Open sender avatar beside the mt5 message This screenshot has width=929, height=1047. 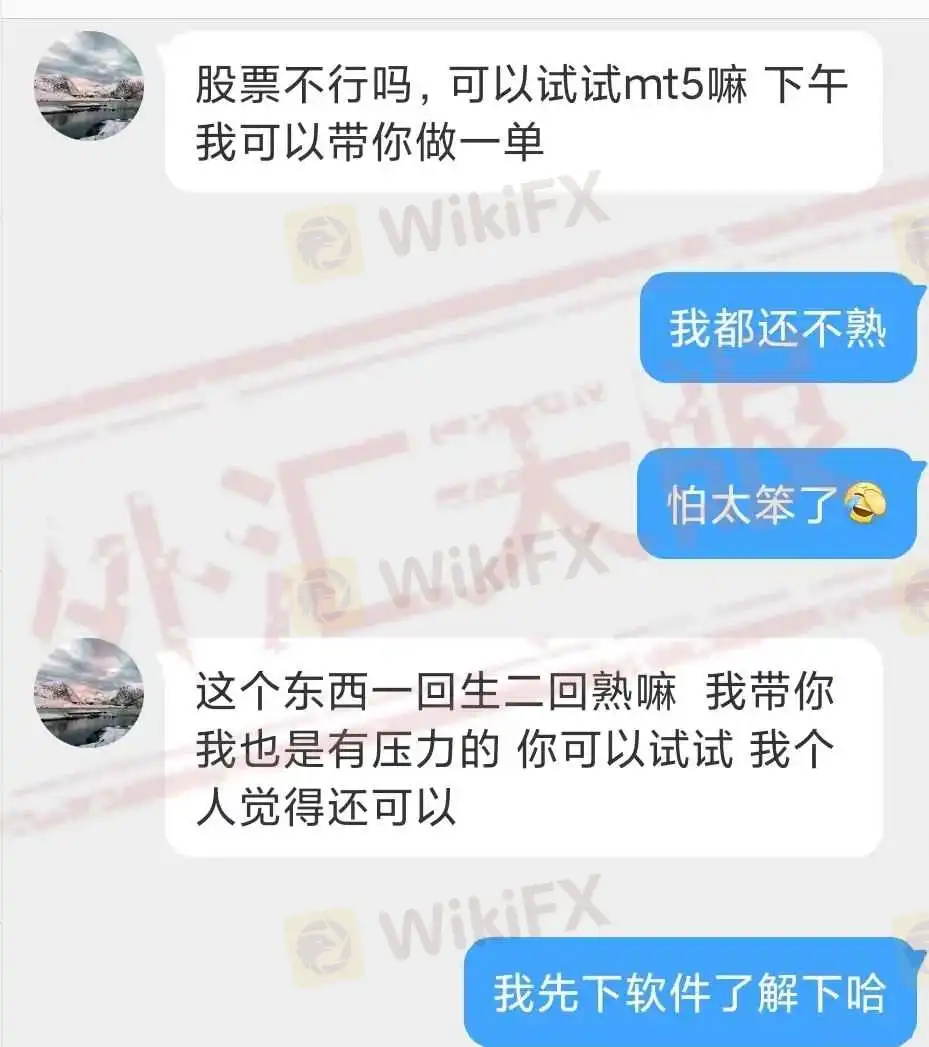[x=89, y=86]
